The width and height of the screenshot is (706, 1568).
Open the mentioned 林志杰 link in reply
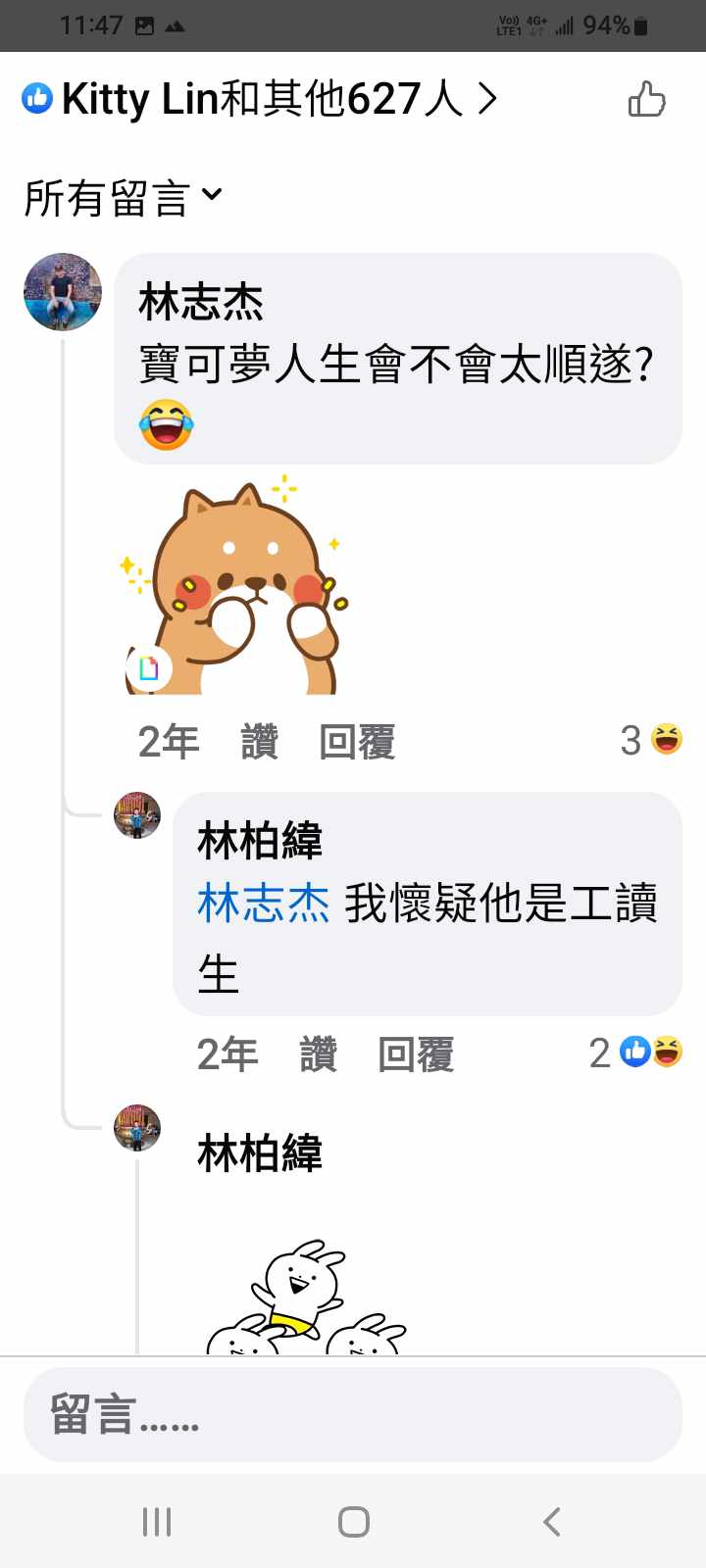pos(263,903)
